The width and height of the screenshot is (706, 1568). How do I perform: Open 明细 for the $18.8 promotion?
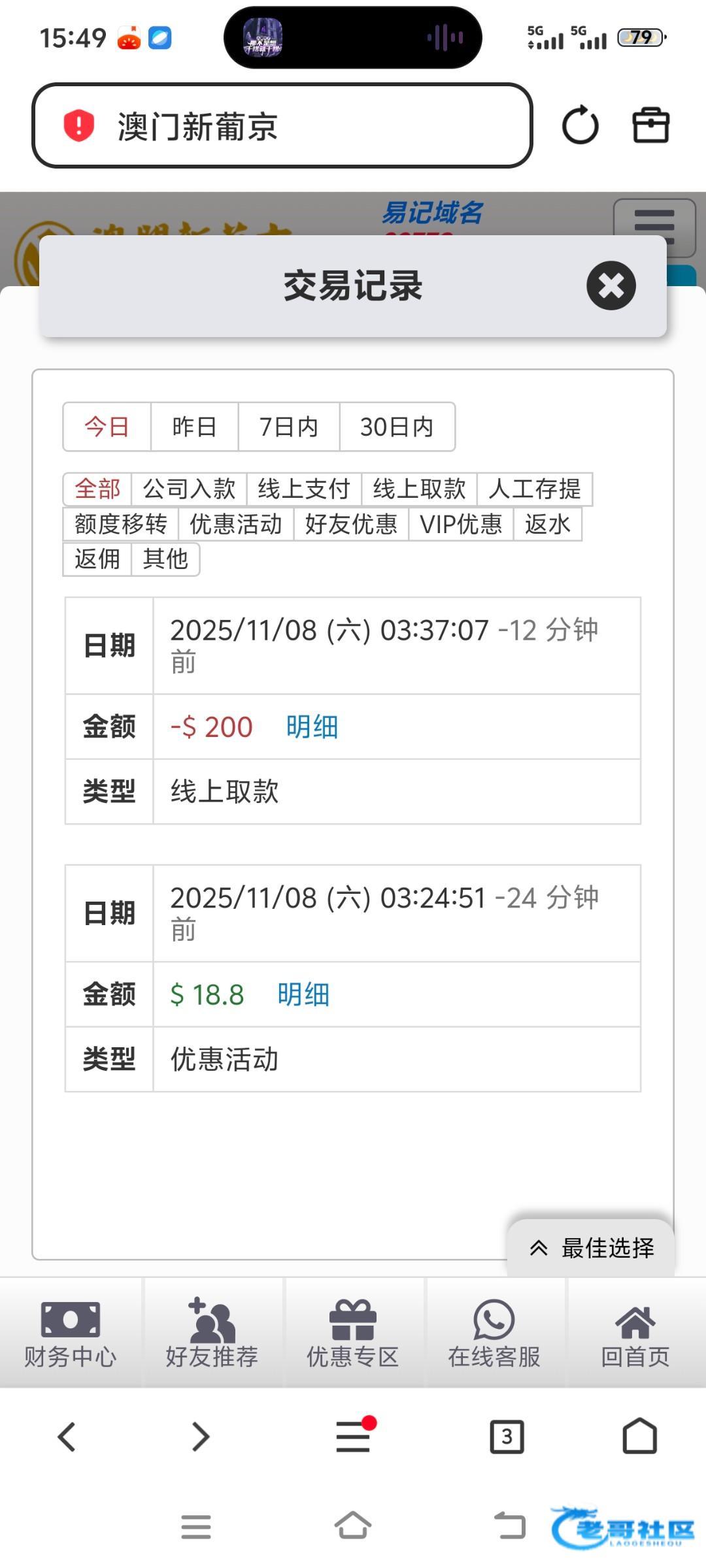(303, 995)
